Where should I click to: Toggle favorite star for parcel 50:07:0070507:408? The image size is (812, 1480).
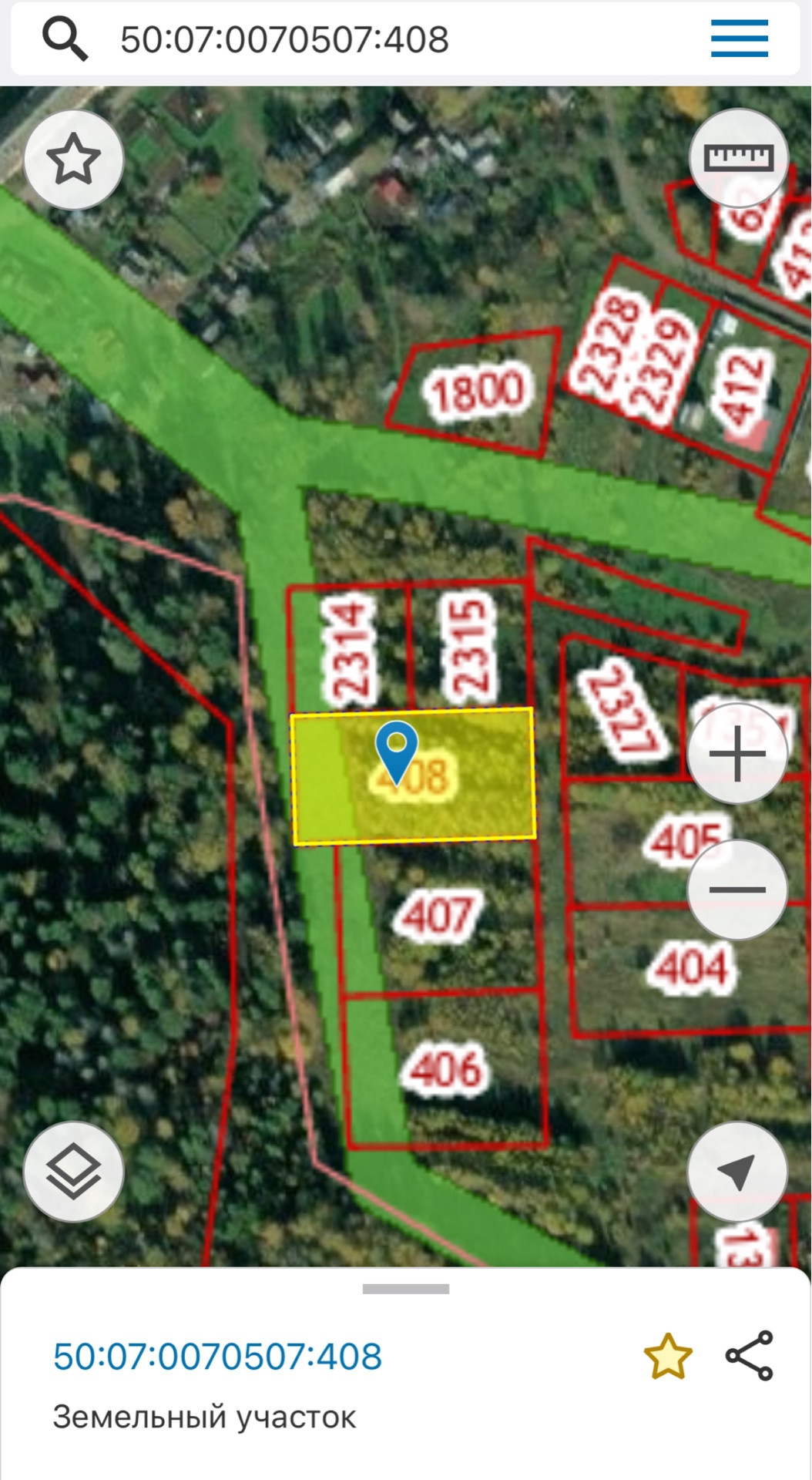point(668,1357)
